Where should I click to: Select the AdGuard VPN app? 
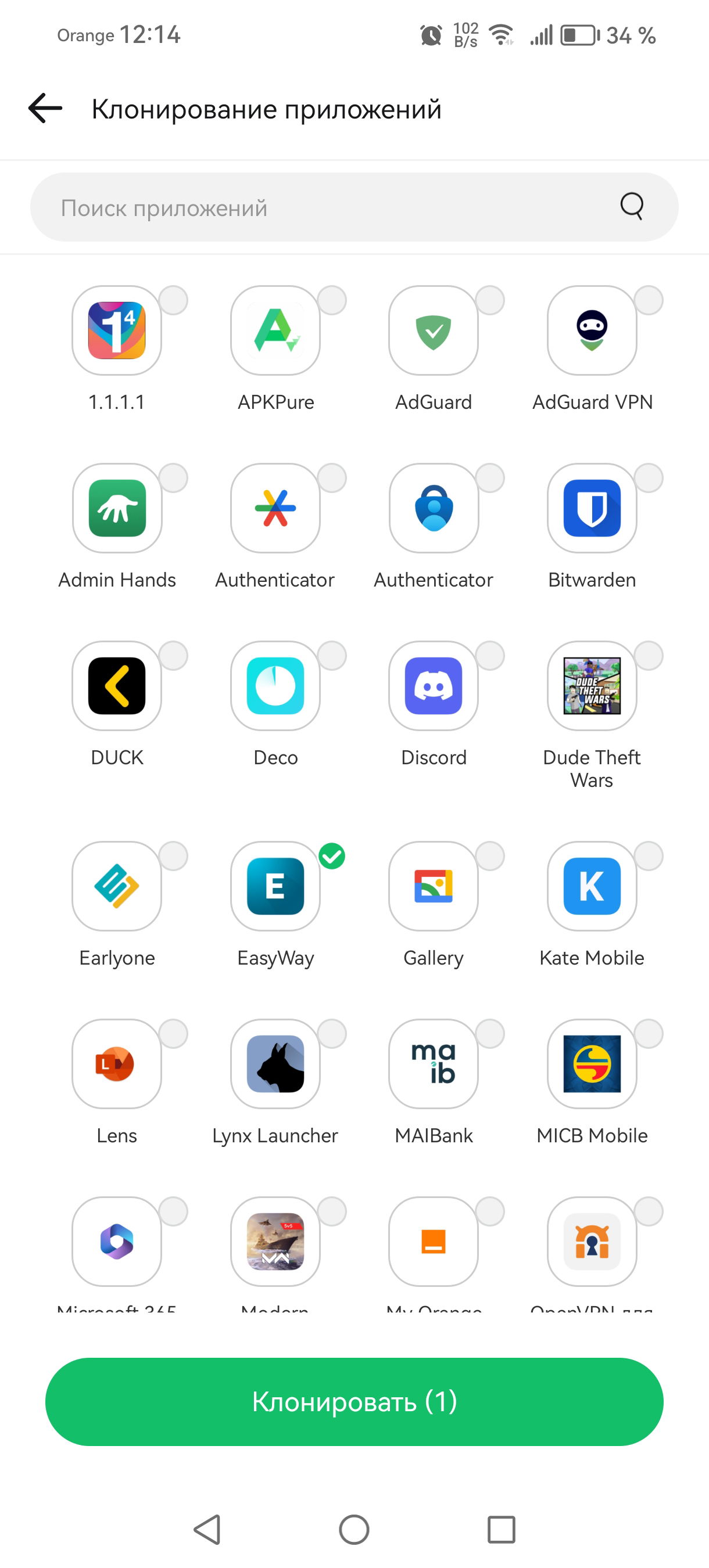[x=592, y=330]
